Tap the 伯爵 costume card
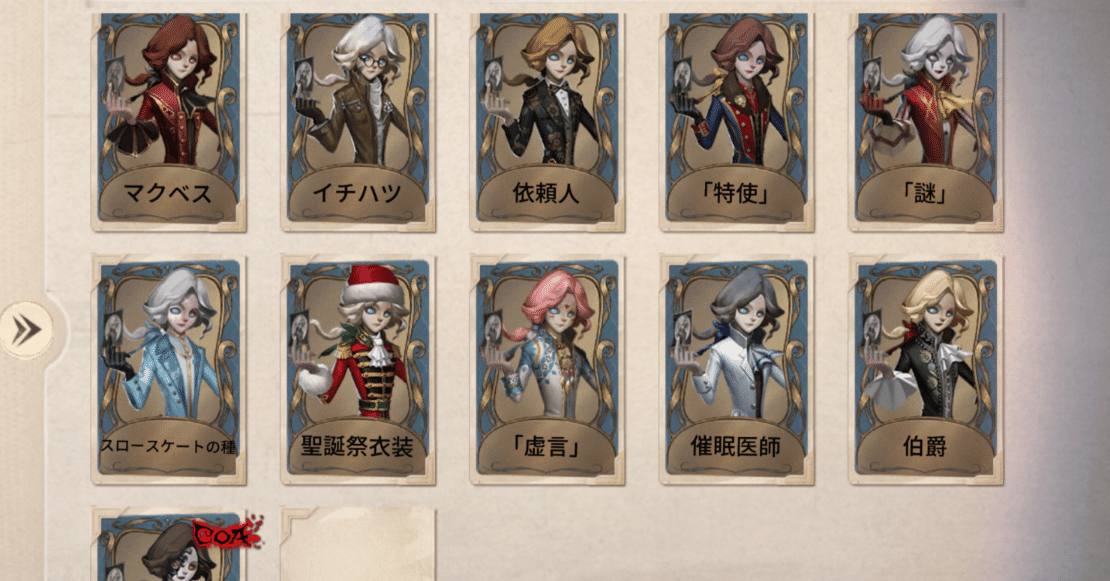Screen dimensions: 1110x581 [x=926, y=368]
